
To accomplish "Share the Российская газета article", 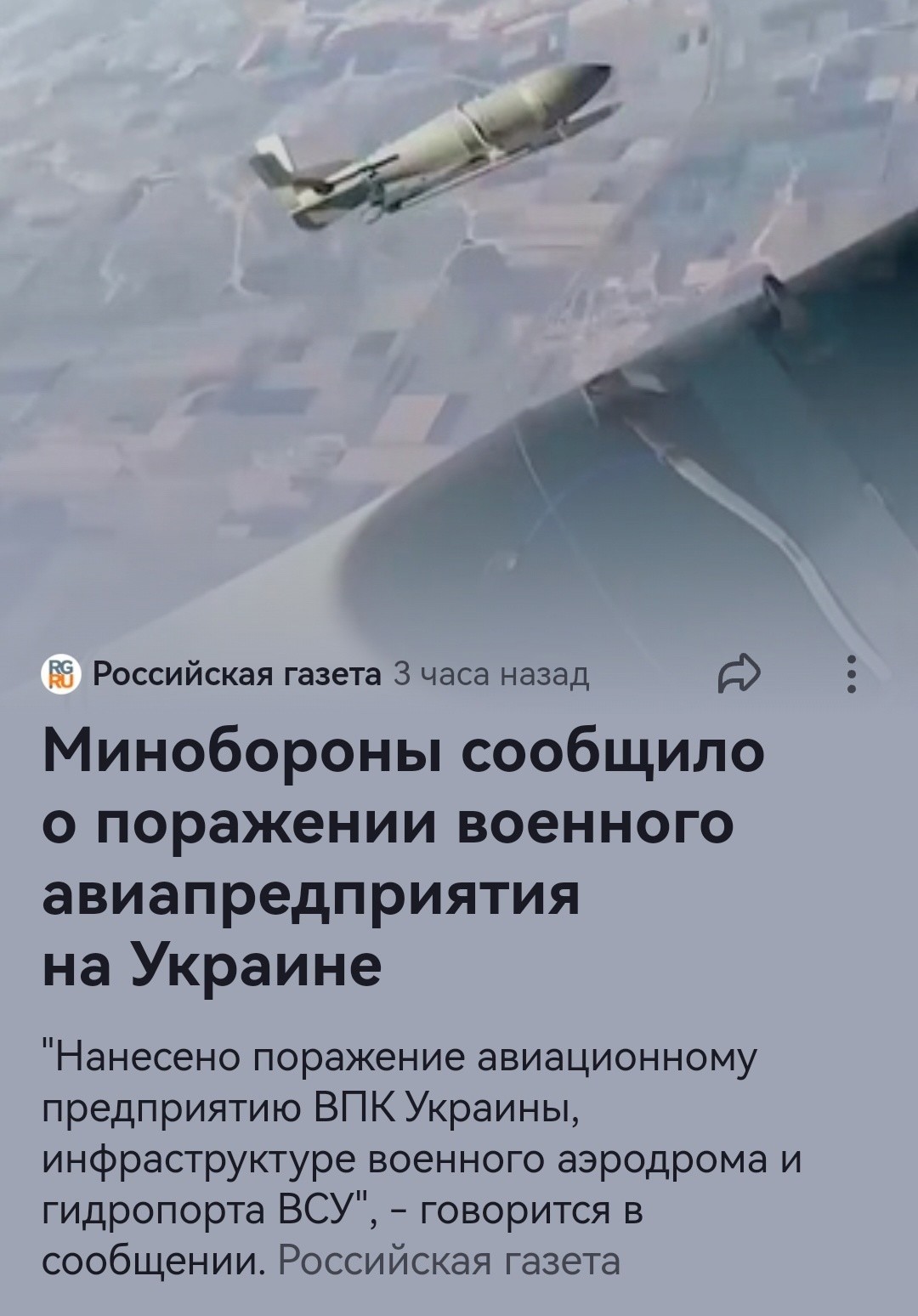I will point(738,674).
